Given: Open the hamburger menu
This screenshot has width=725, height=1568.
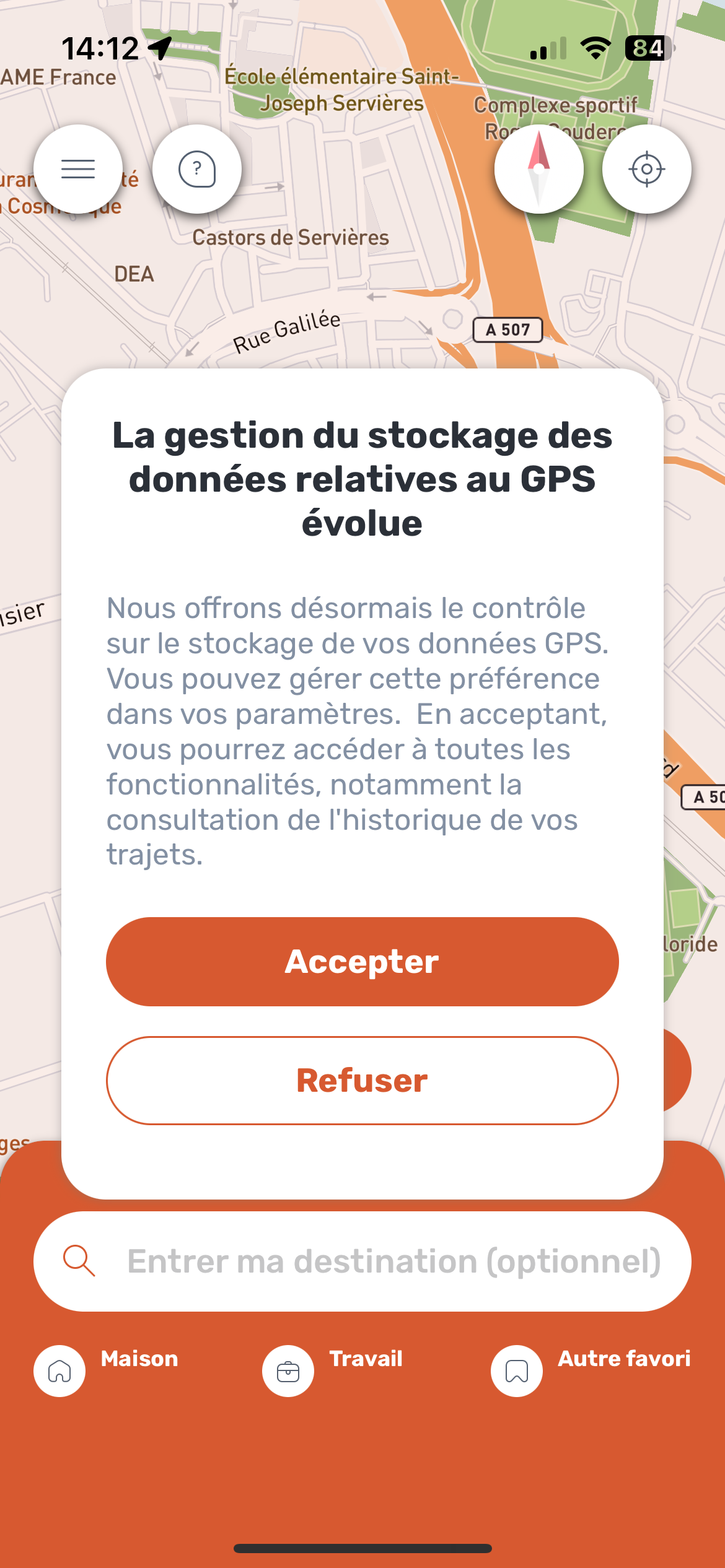Looking at the screenshot, I should (77, 169).
